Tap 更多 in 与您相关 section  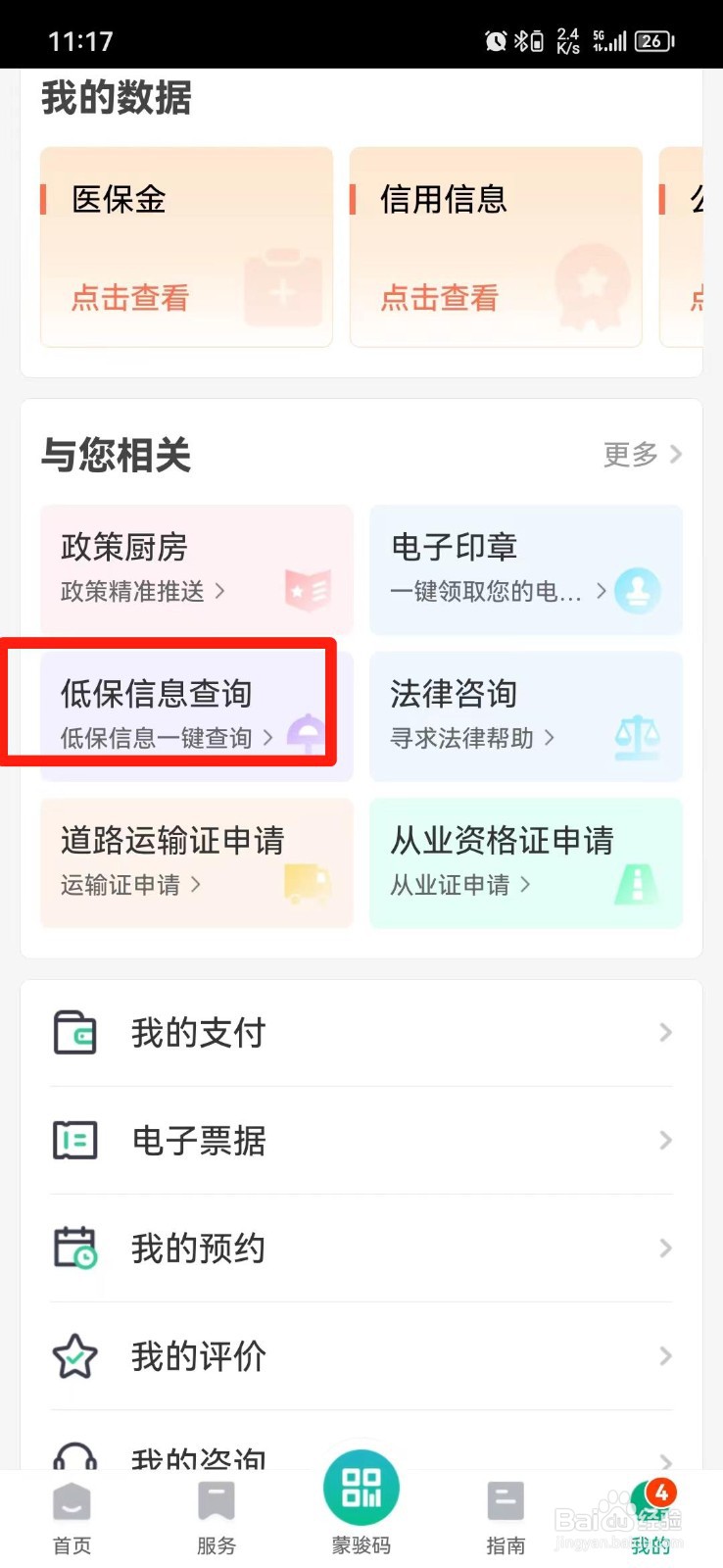pos(643,455)
